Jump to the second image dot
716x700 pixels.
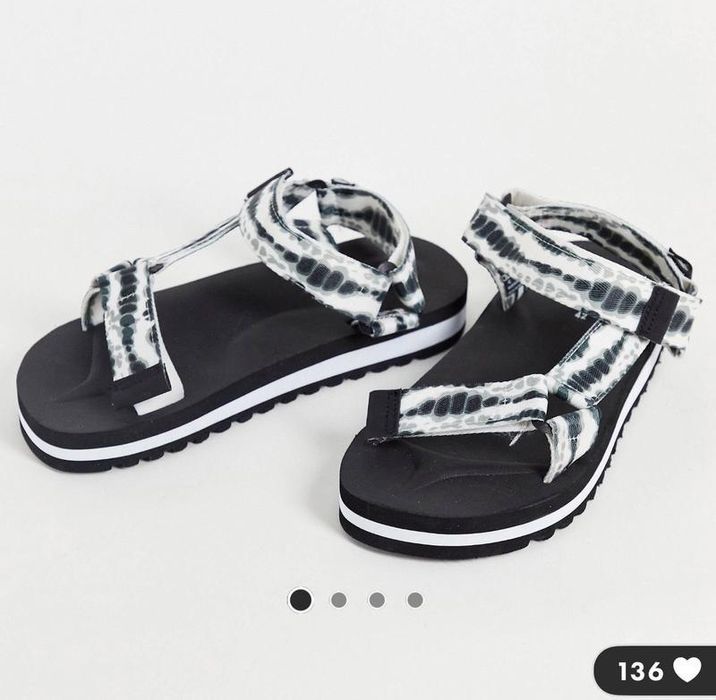tap(338, 599)
